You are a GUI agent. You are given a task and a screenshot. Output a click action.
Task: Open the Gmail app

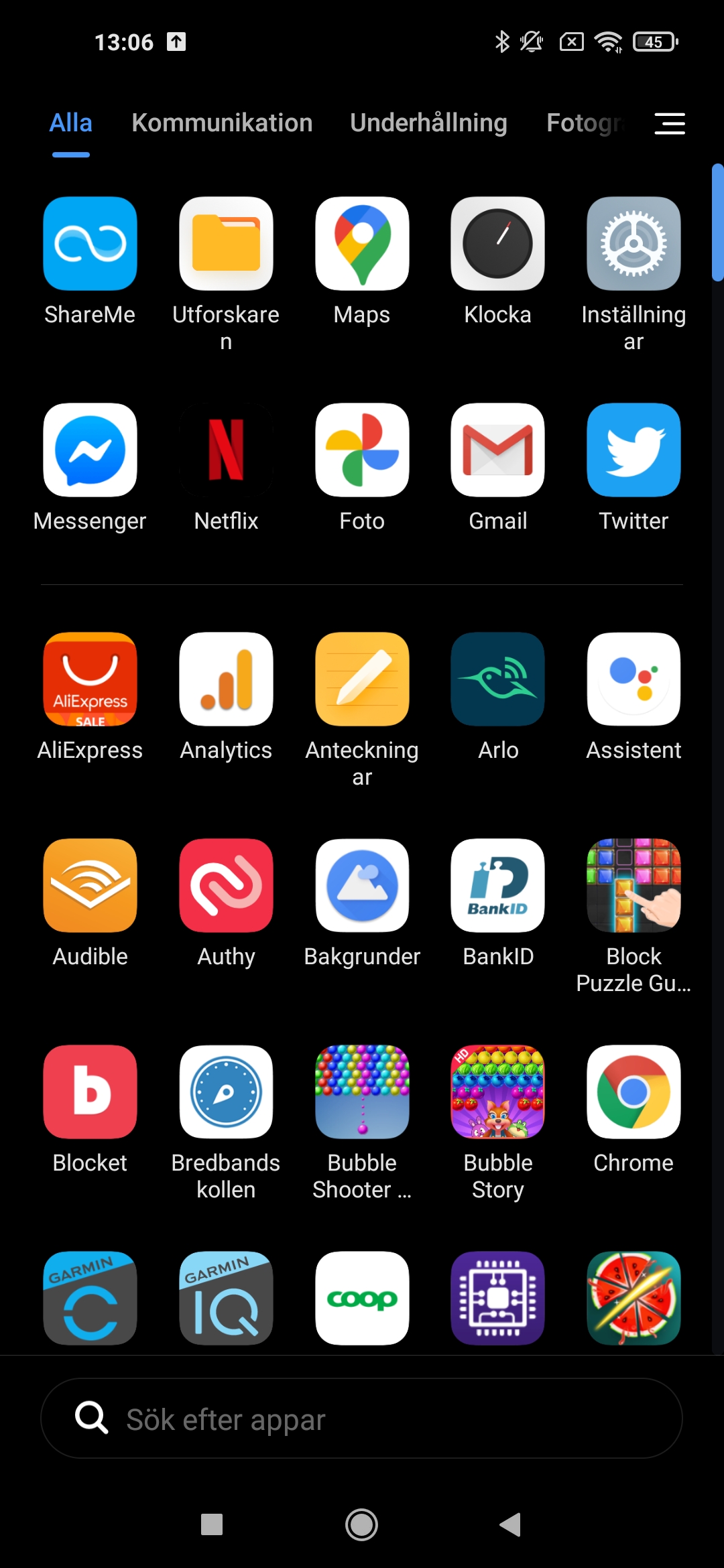point(497,450)
